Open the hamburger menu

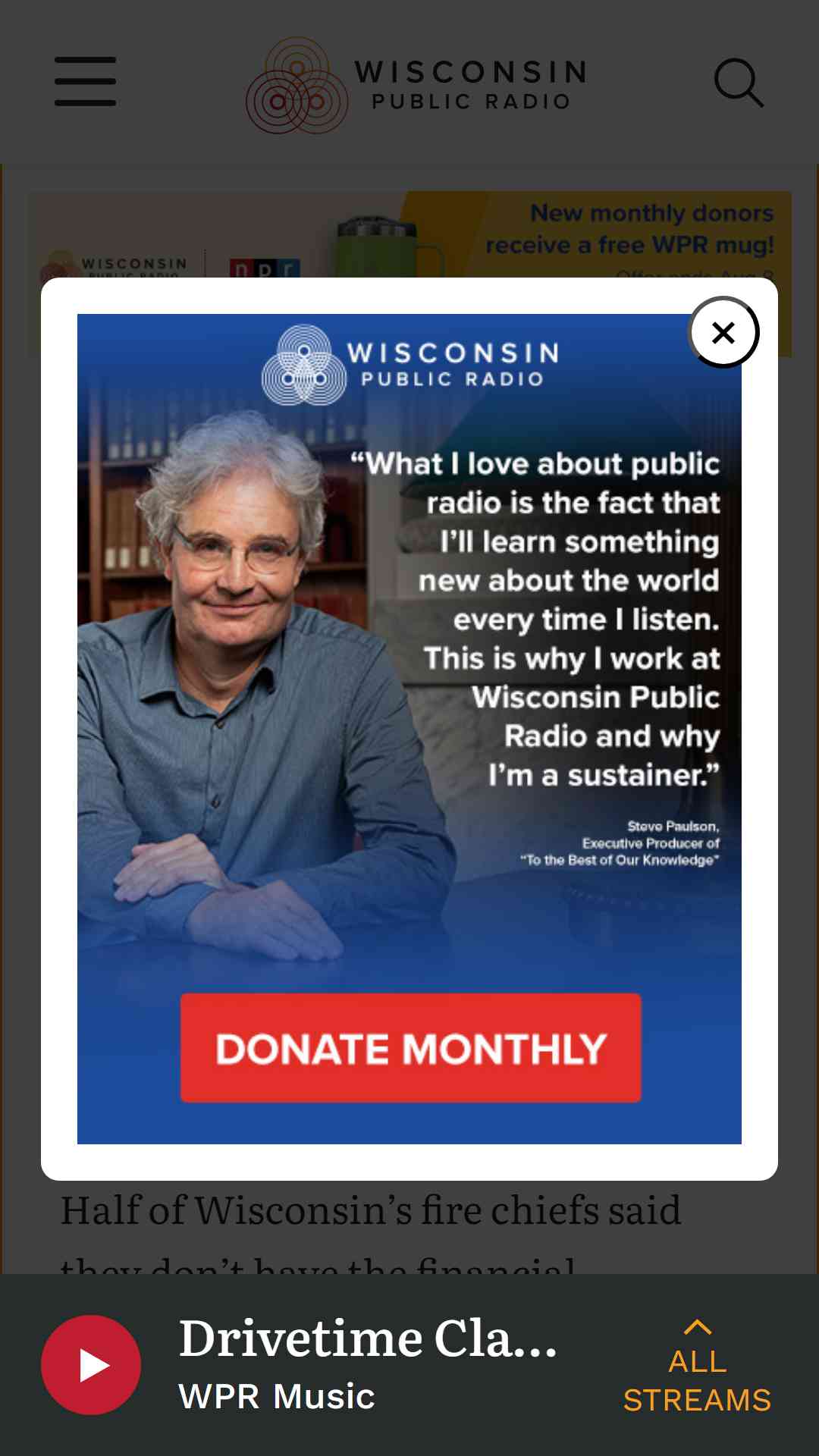(85, 81)
